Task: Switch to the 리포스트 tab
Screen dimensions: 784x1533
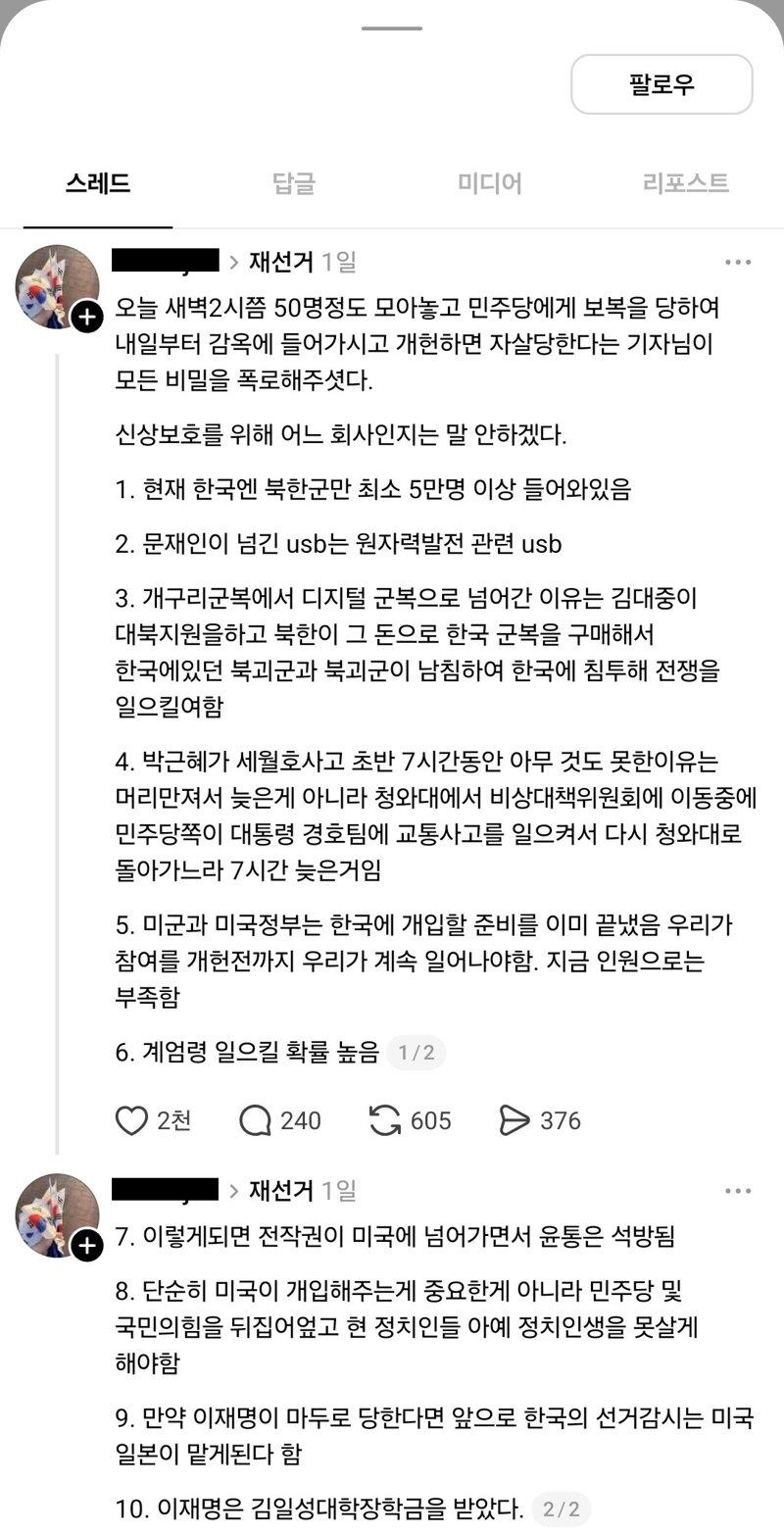Action: pos(686,183)
